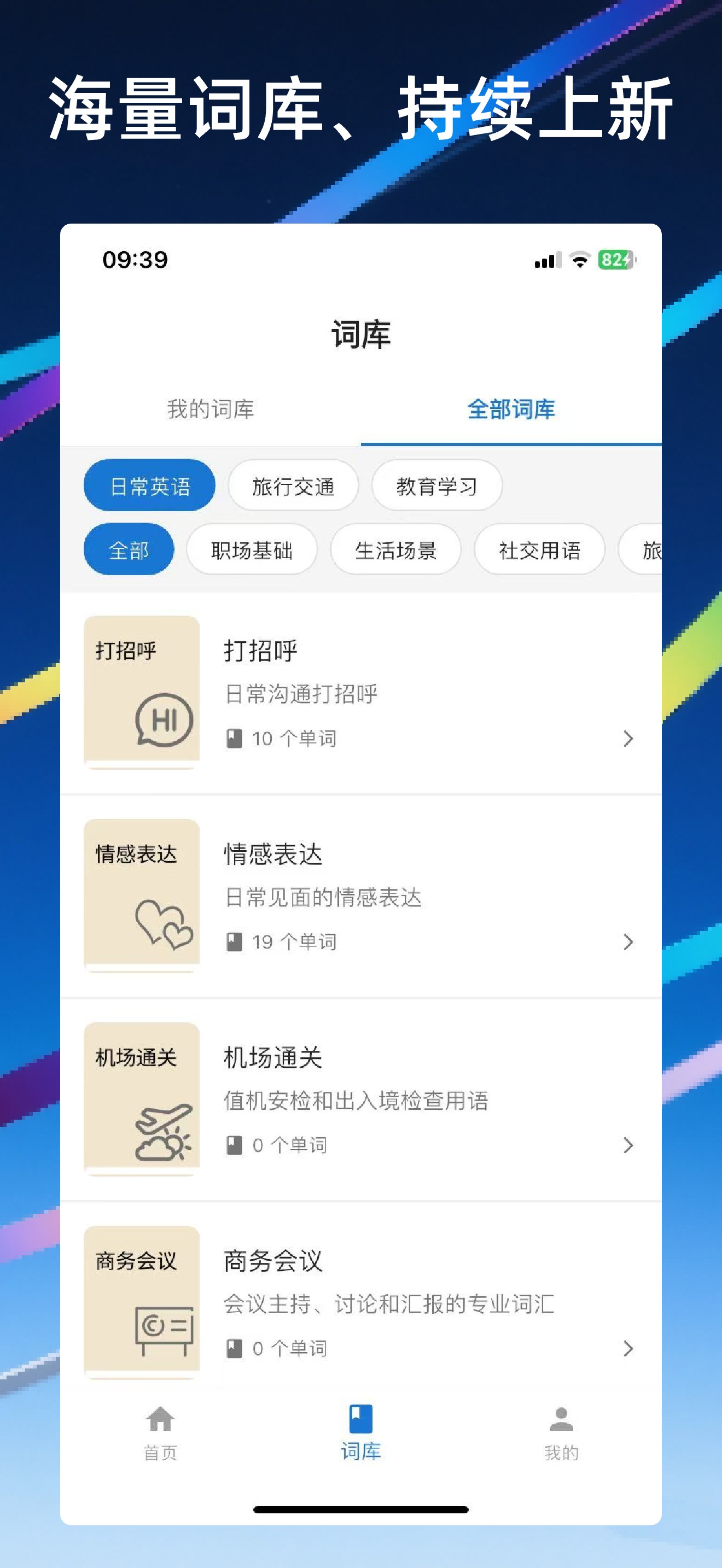Choose the 教育学习 category
The width and height of the screenshot is (722, 1568).
tap(437, 484)
